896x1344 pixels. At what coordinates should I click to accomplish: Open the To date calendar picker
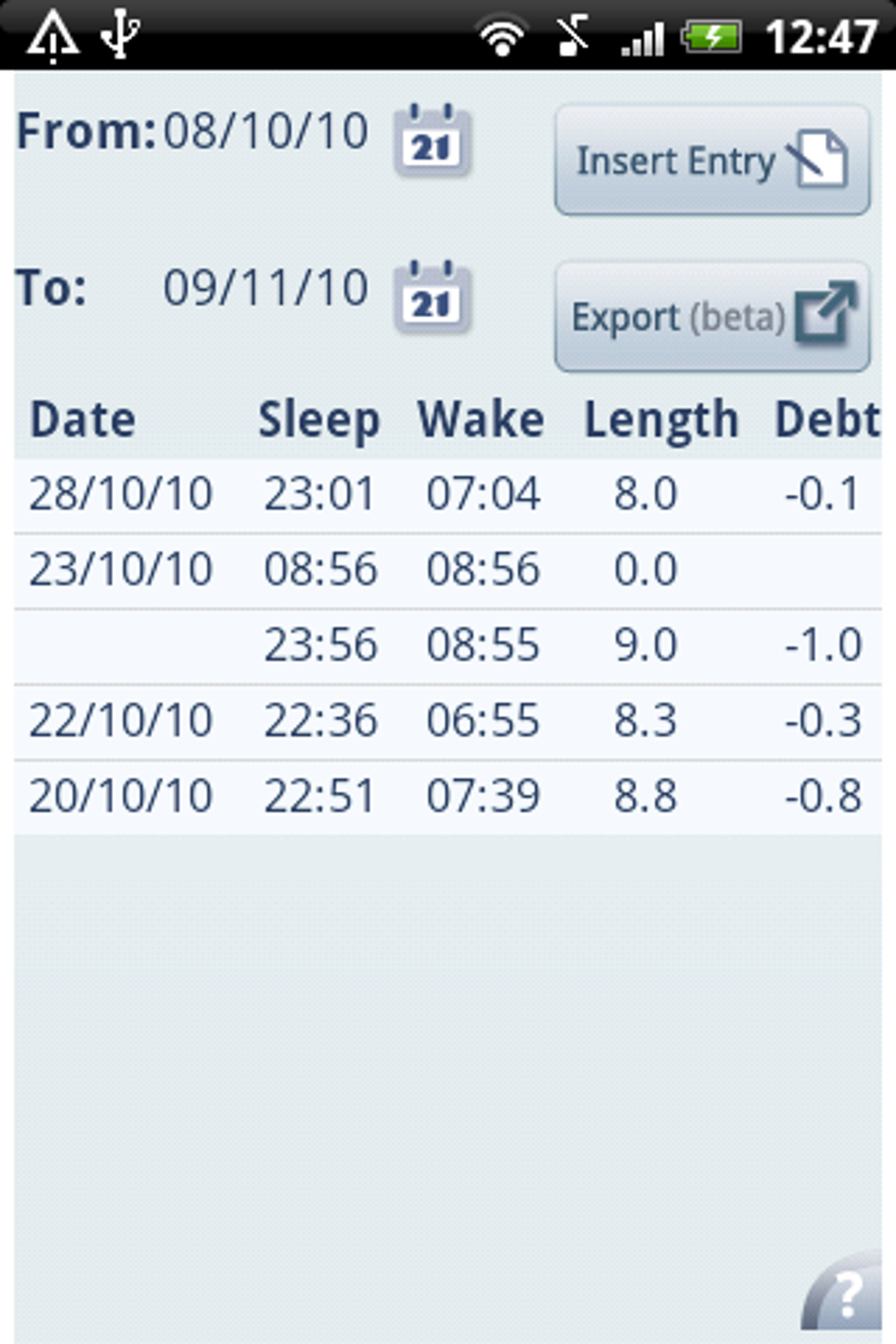point(431,299)
